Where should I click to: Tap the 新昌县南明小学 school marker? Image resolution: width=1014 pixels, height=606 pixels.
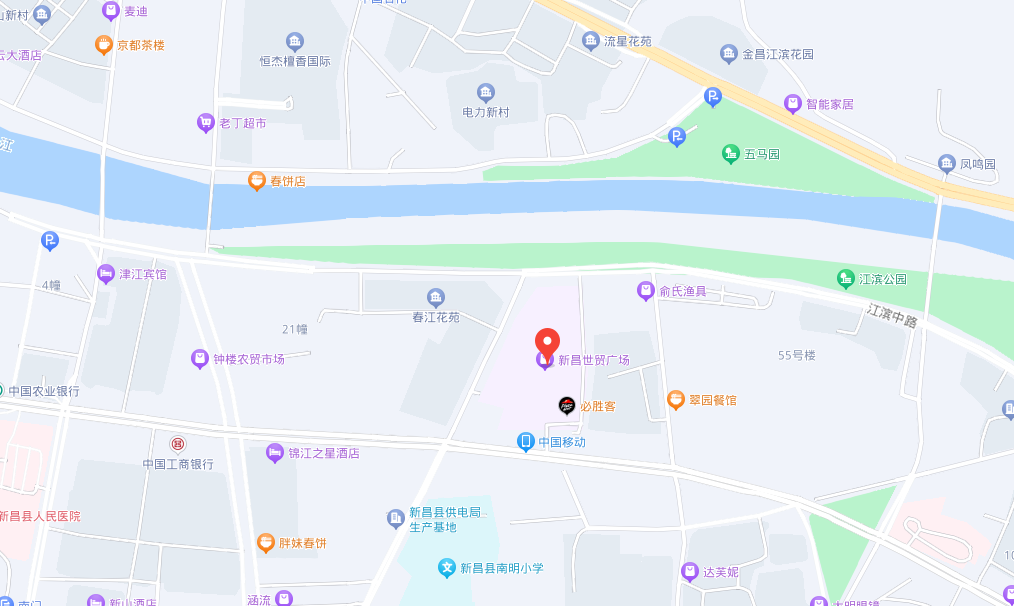[x=447, y=567]
